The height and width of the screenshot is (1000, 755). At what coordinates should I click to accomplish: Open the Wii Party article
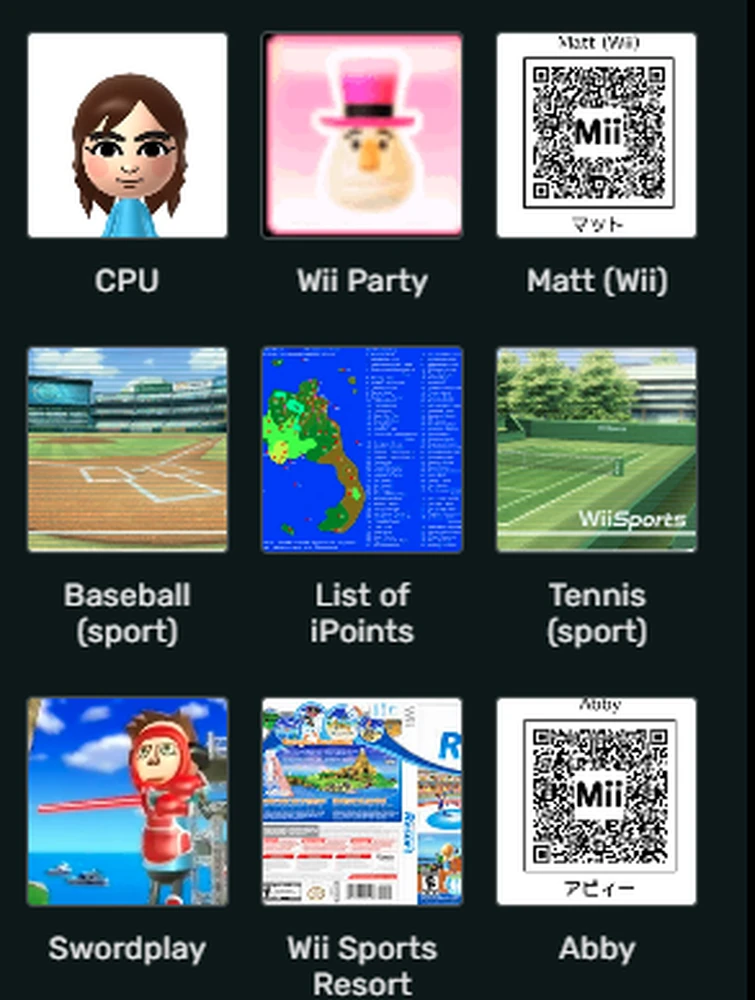tap(362, 136)
